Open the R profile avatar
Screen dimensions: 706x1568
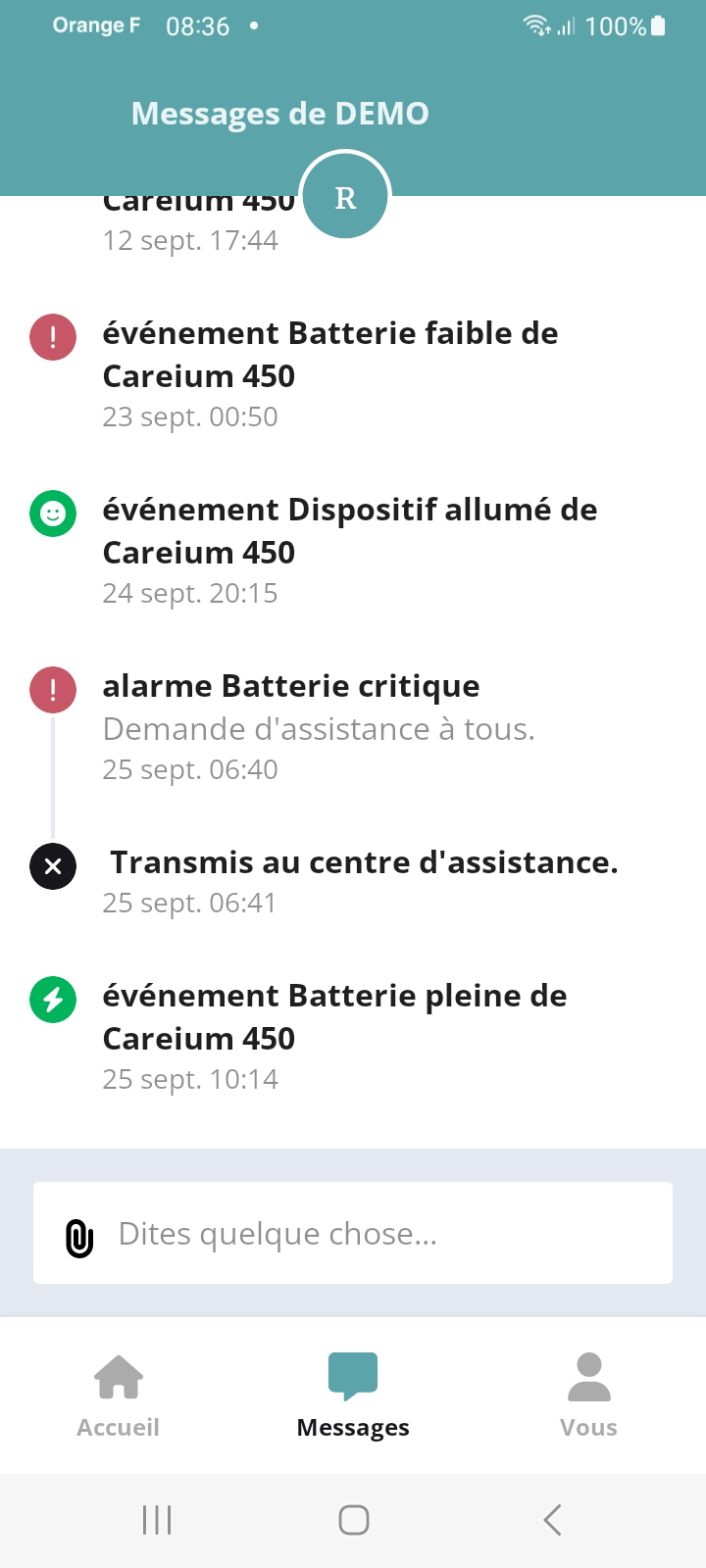[345, 197]
